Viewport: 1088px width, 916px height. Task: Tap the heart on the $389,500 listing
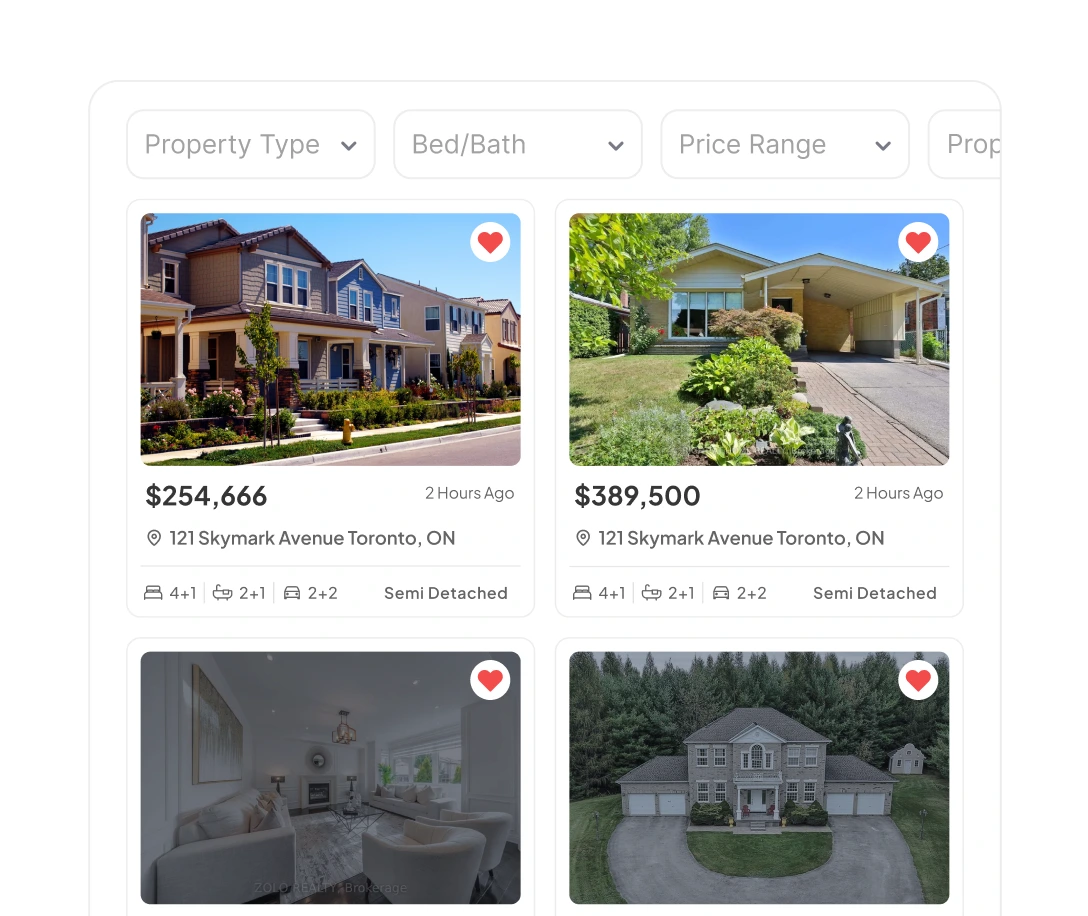pyautogui.click(x=918, y=242)
